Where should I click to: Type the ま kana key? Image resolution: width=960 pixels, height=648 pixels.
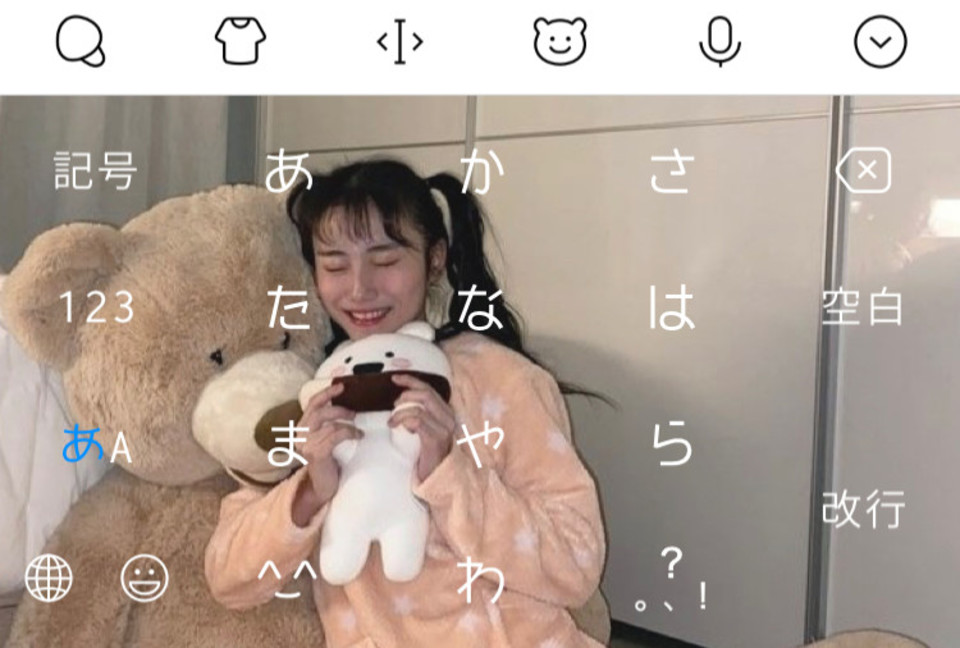[x=289, y=445]
